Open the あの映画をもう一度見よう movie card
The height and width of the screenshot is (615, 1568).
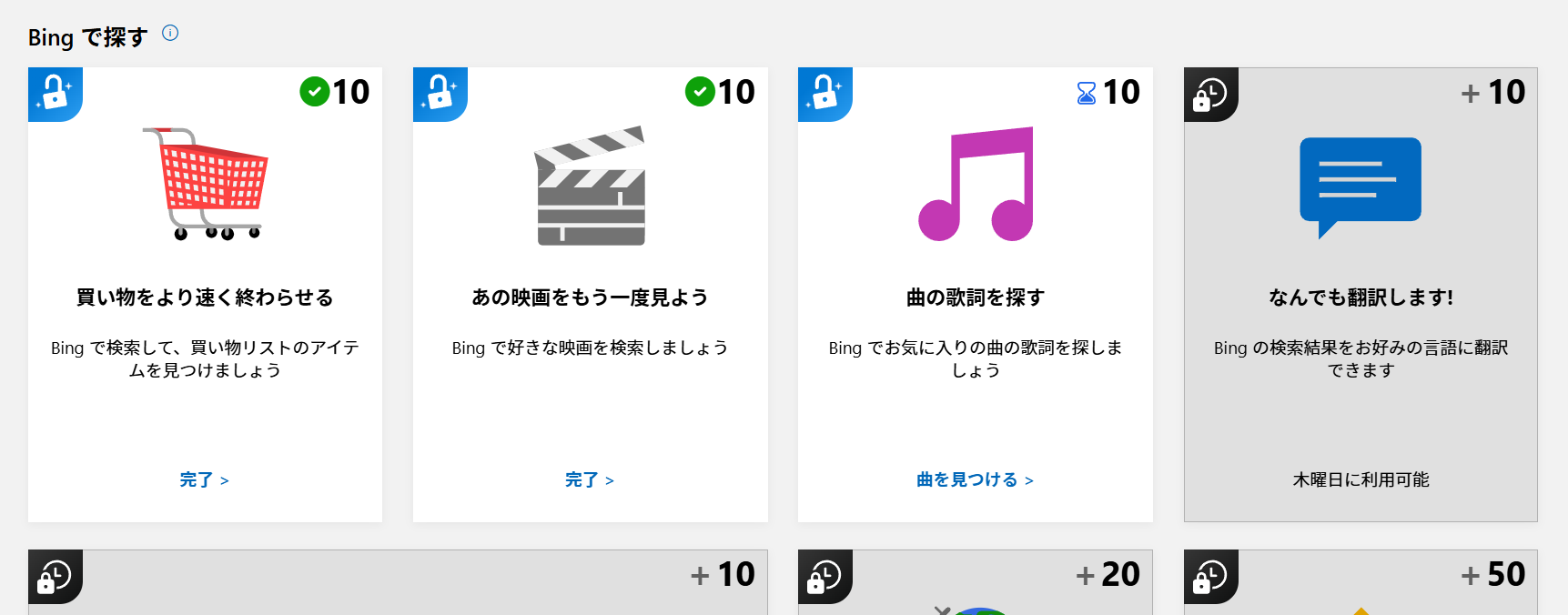(x=590, y=273)
